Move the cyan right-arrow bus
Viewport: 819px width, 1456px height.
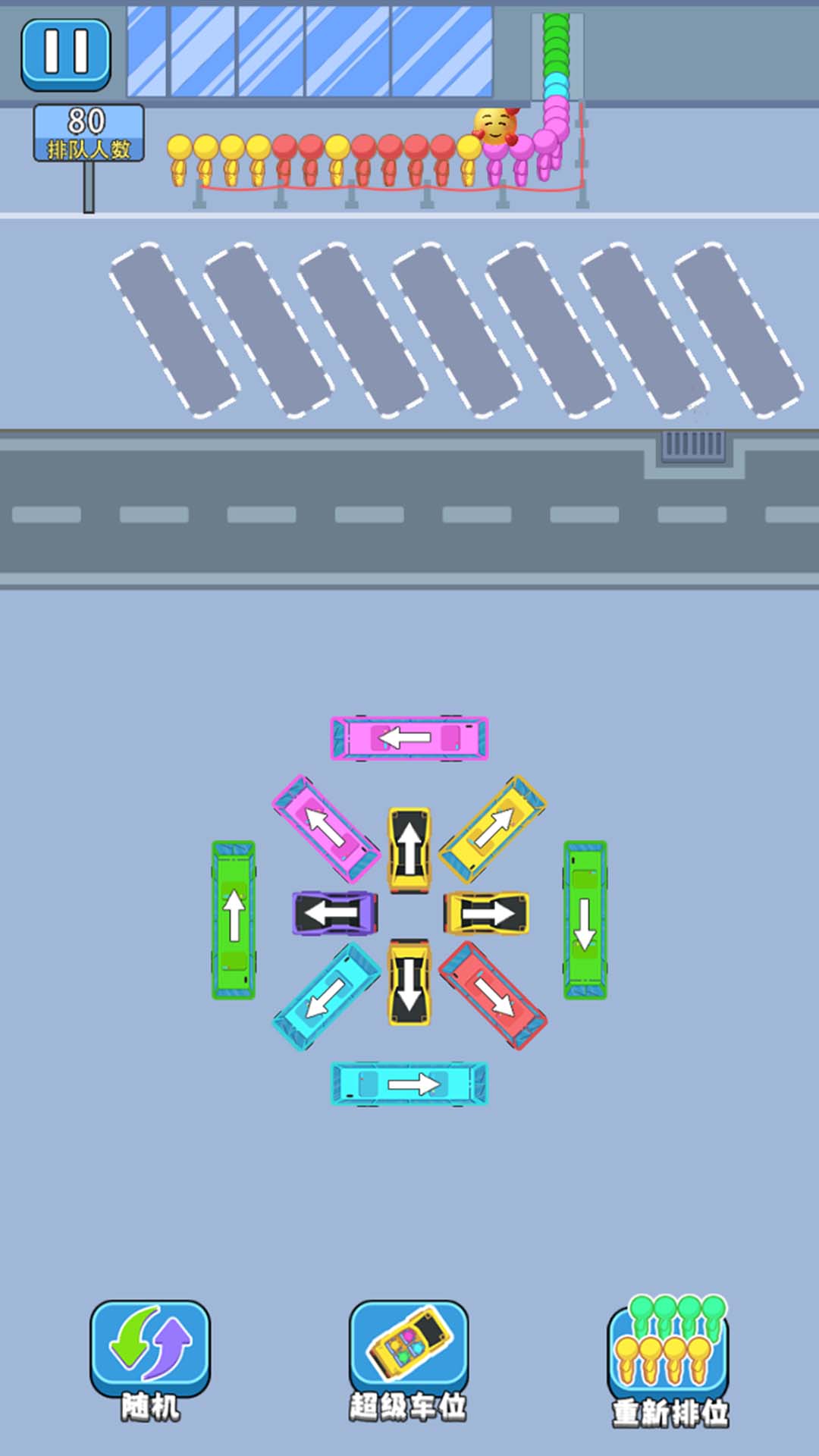(409, 1084)
